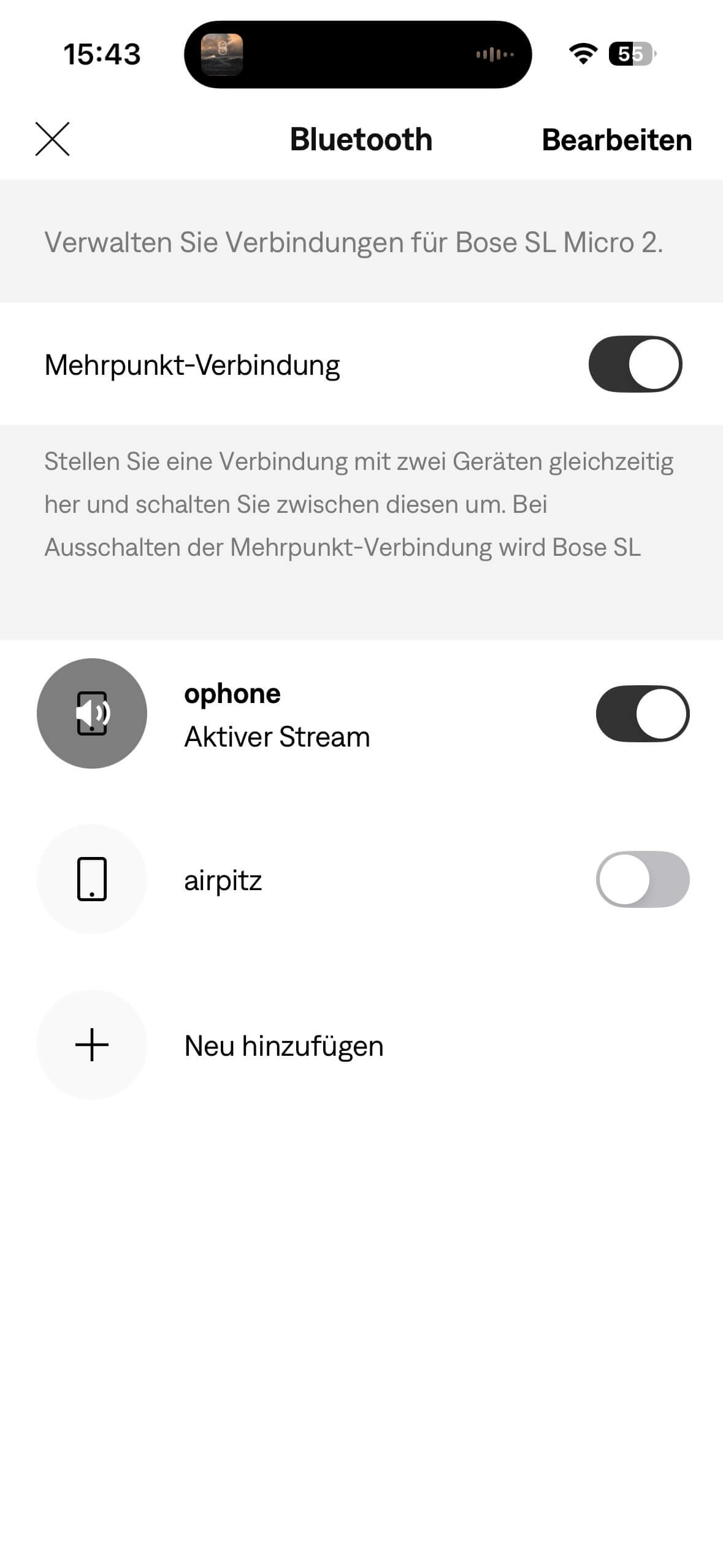Connect the airpitz device
The image size is (723, 1568).
tap(642, 879)
